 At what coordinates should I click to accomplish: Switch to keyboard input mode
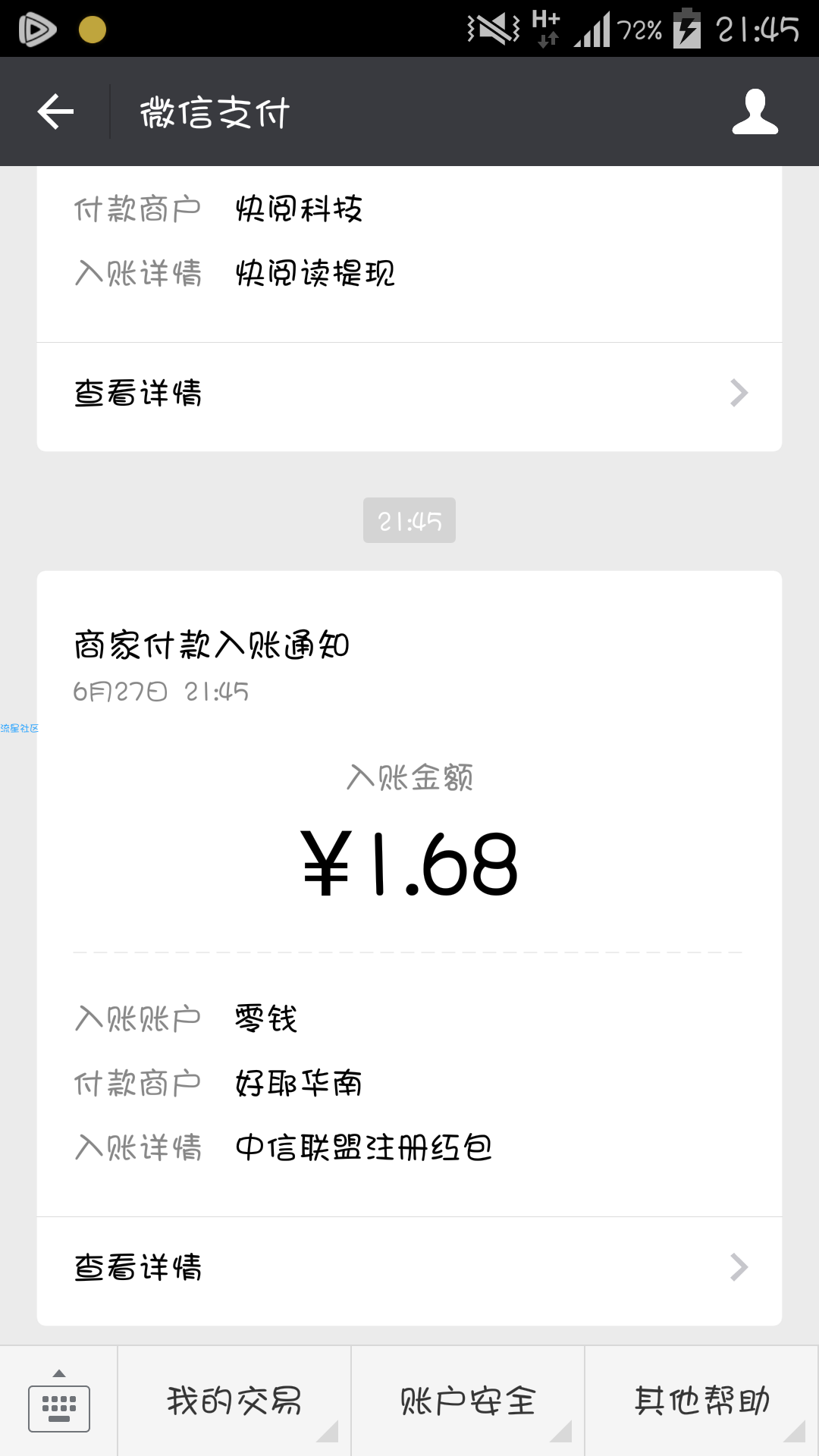click(59, 1401)
